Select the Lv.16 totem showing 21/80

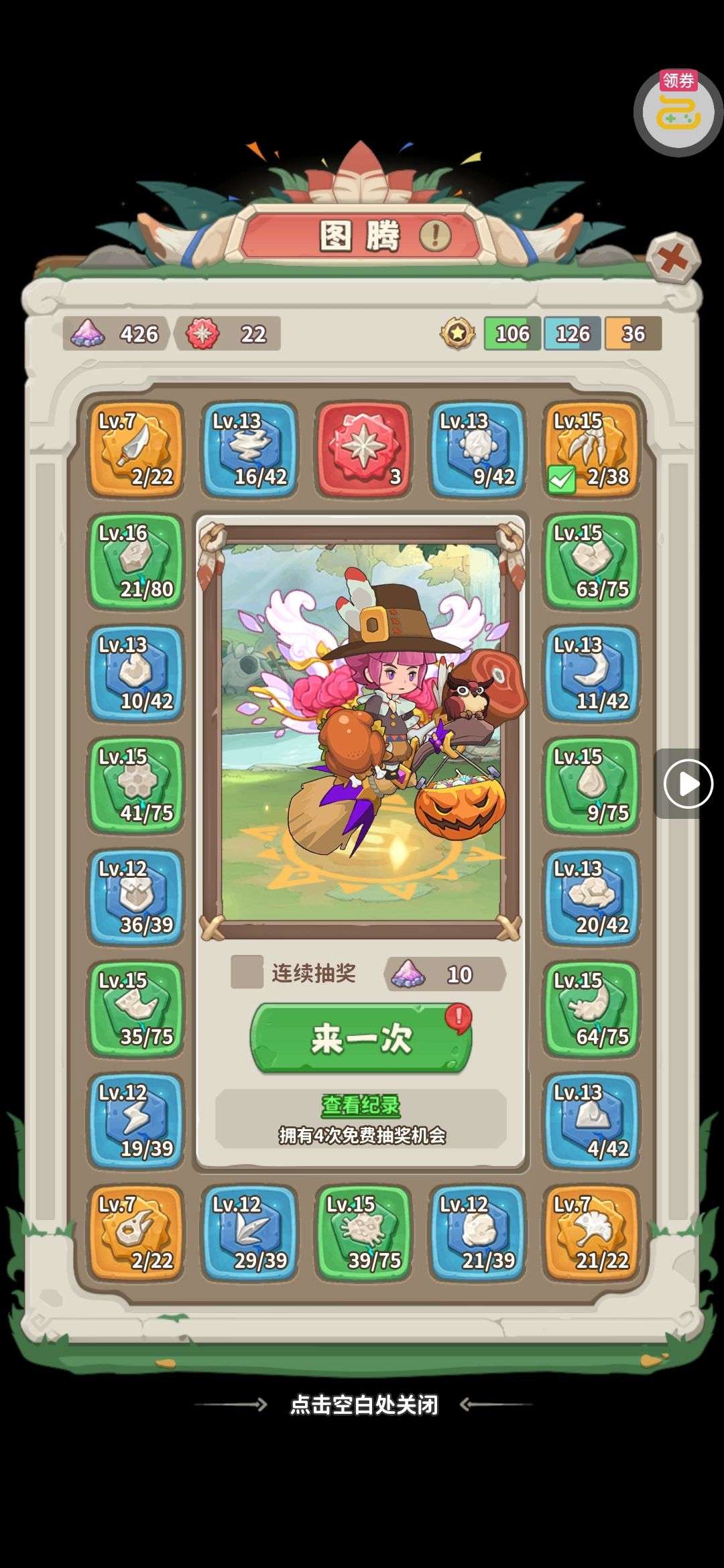click(x=135, y=562)
